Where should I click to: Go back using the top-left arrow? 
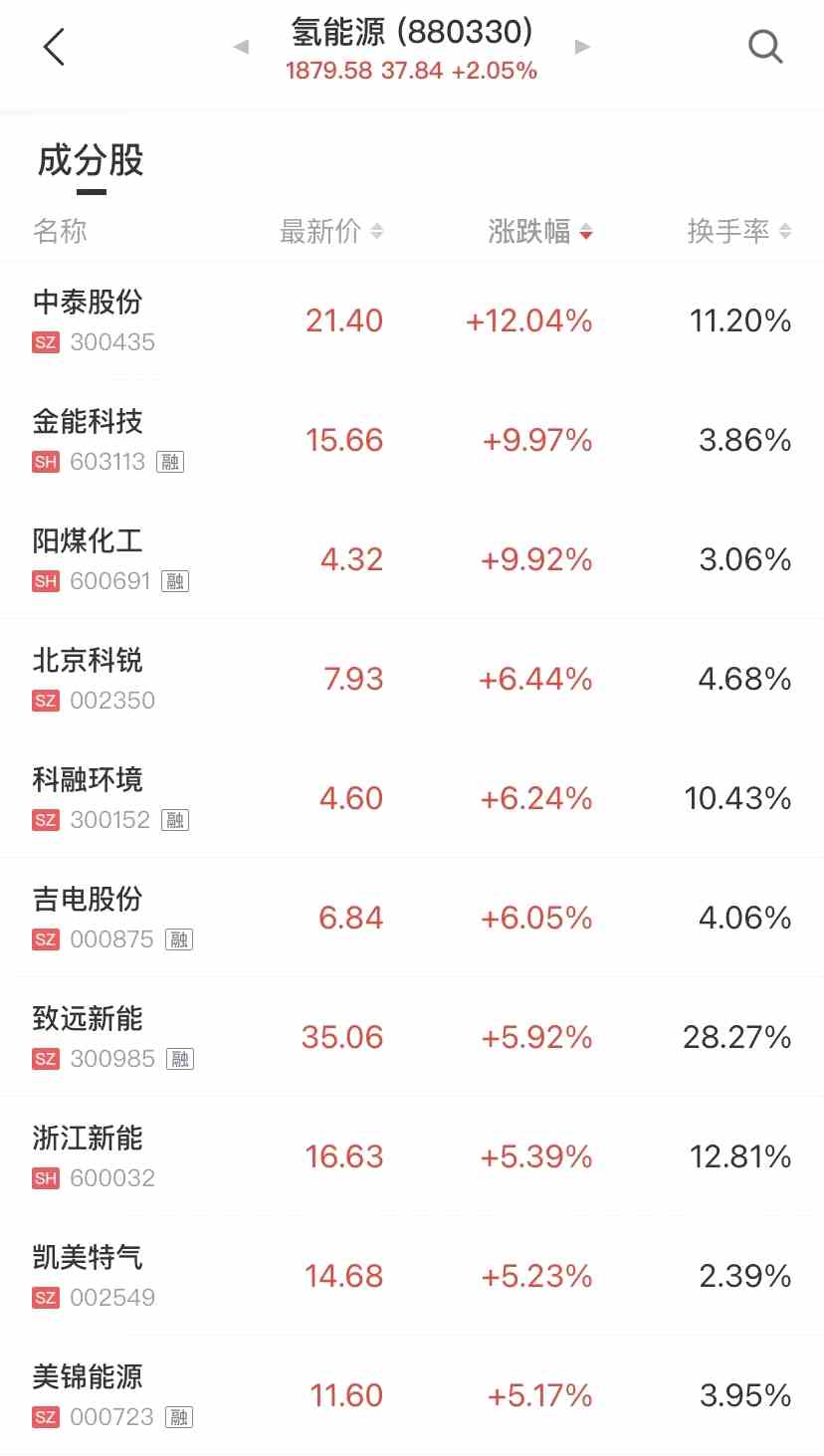[x=54, y=47]
